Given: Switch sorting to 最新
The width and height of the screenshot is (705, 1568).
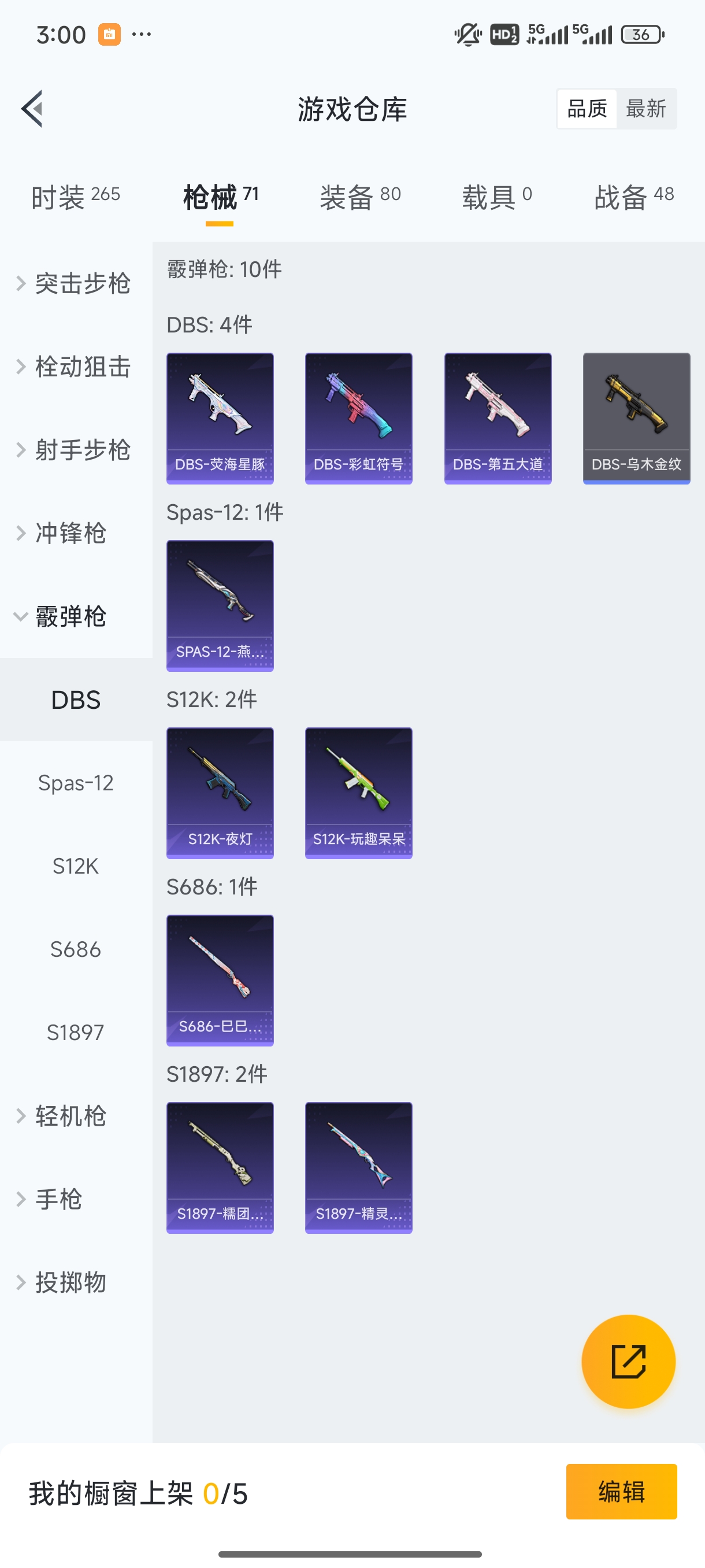Looking at the screenshot, I should pyautogui.click(x=647, y=108).
